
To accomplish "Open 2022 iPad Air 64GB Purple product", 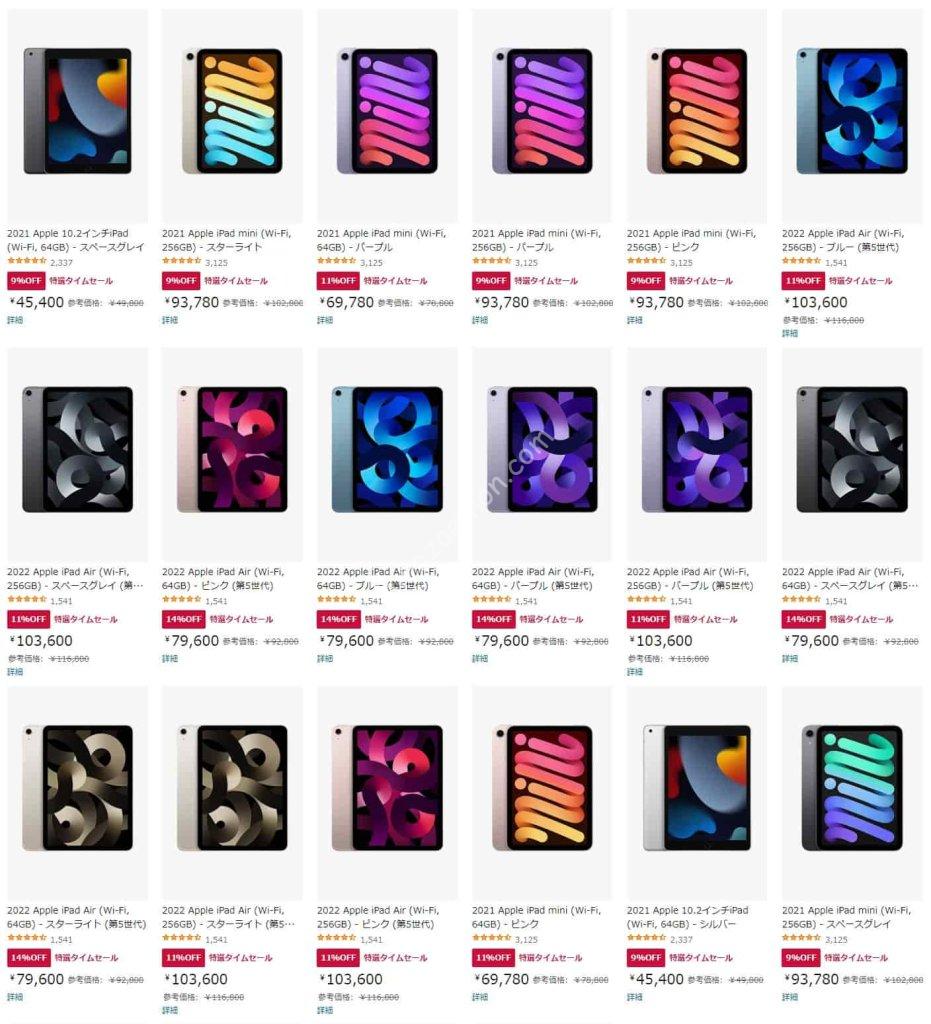I will [x=541, y=578].
